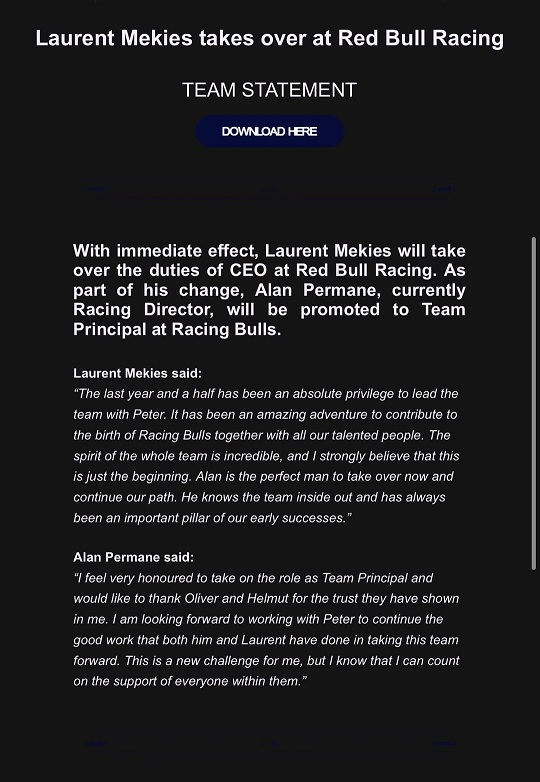Tap the page's vertical scrollbar
This screenshot has width=540, height=782.
coord(534,403)
